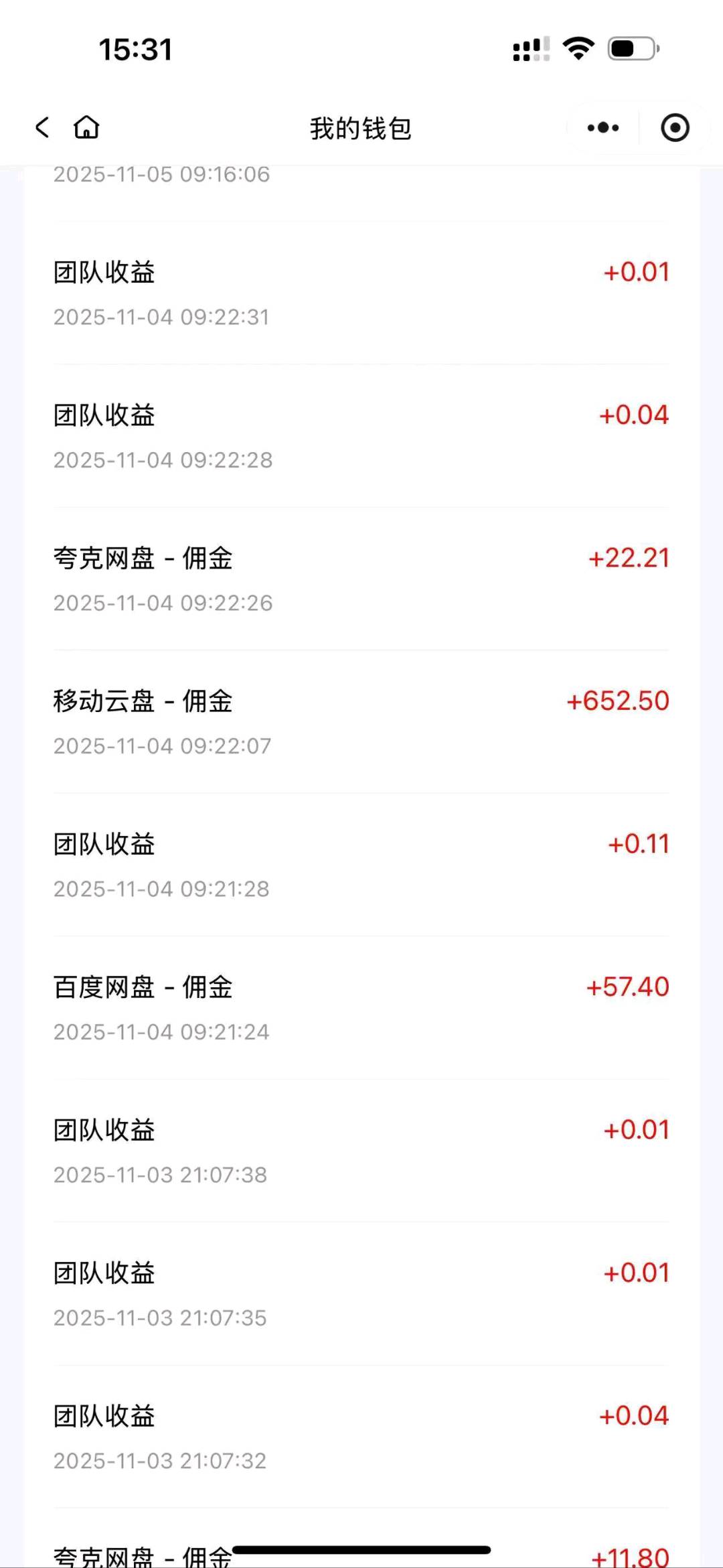The height and width of the screenshot is (1568, 723).
Task: Open the mini-program more options (three dots) icon
Action: tap(601, 127)
